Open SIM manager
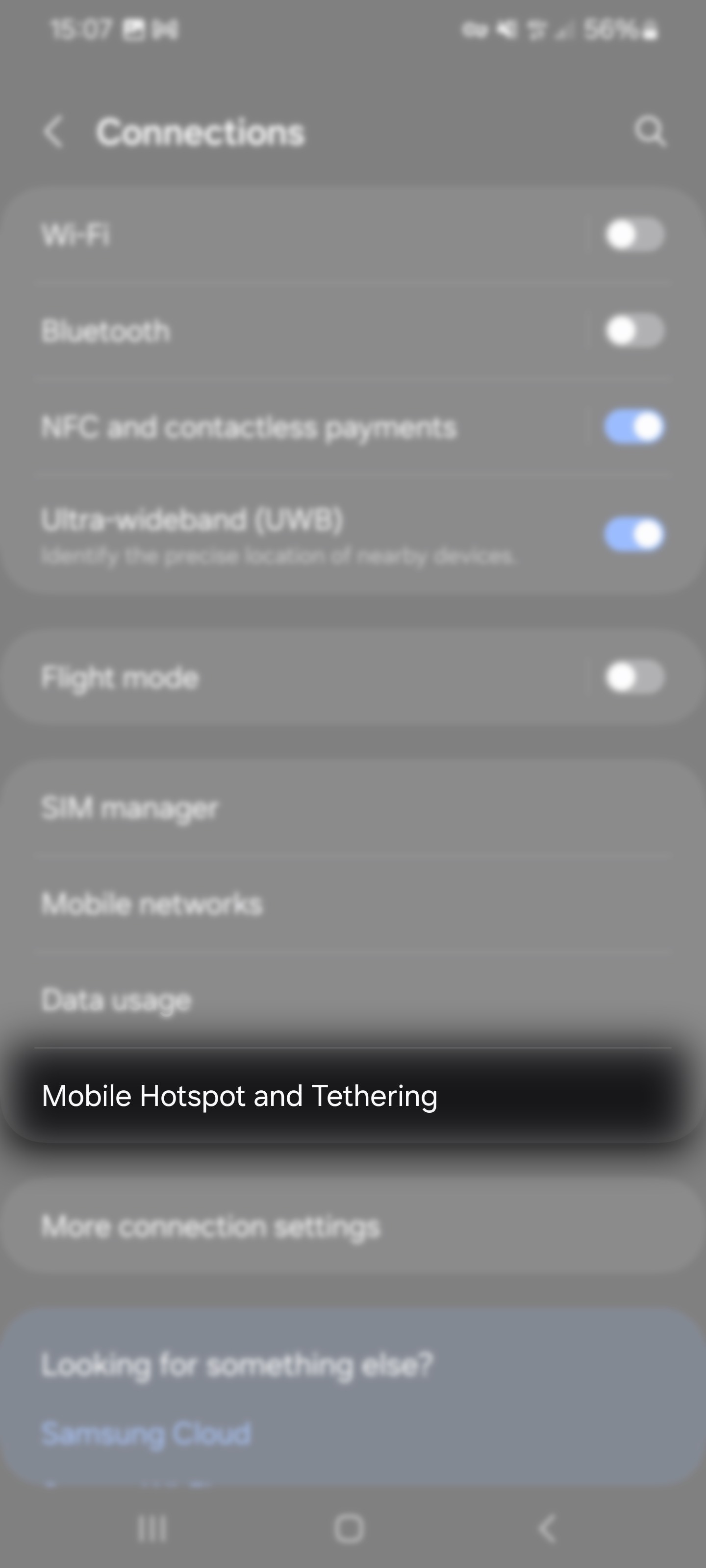Image resolution: width=706 pixels, height=1568 pixels. [x=129, y=808]
